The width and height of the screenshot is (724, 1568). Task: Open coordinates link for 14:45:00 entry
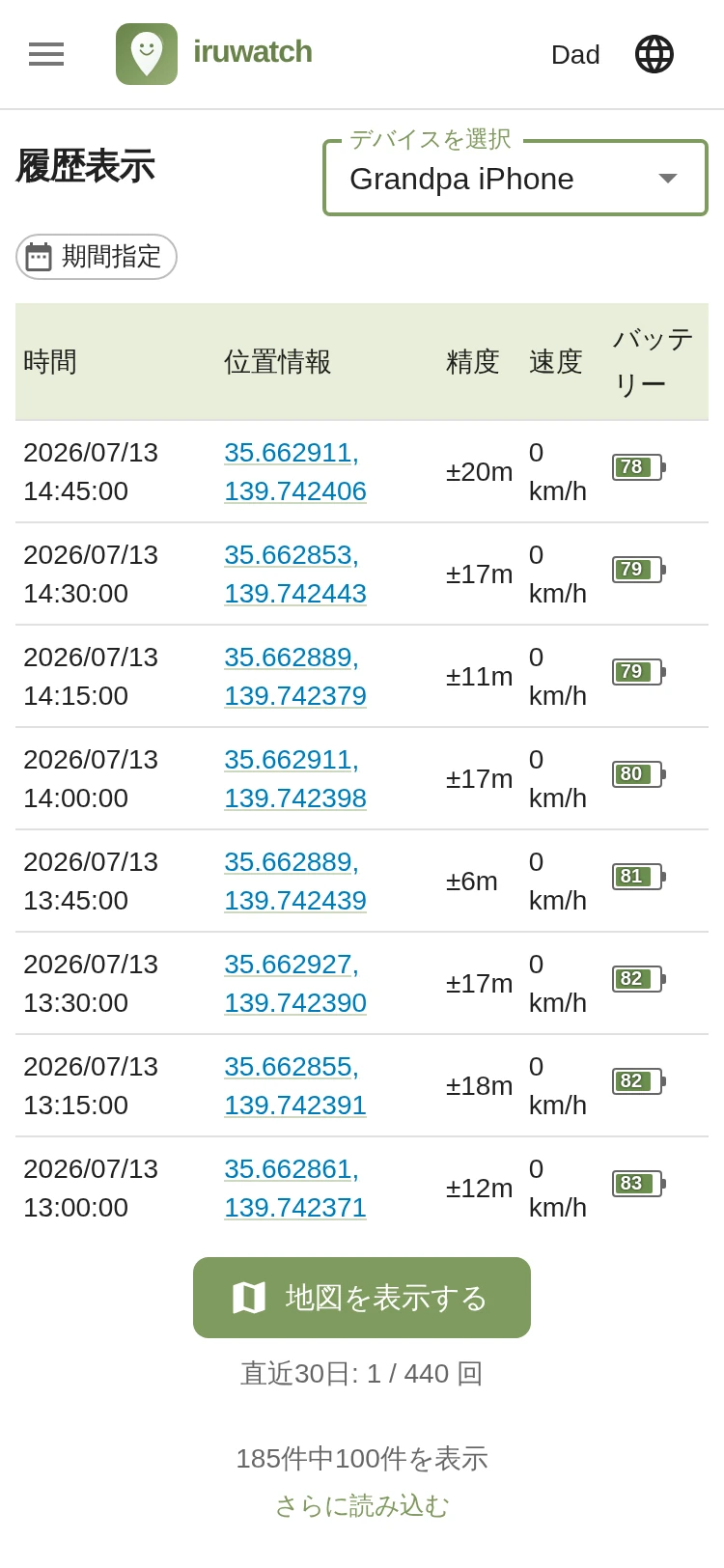point(295,472)
